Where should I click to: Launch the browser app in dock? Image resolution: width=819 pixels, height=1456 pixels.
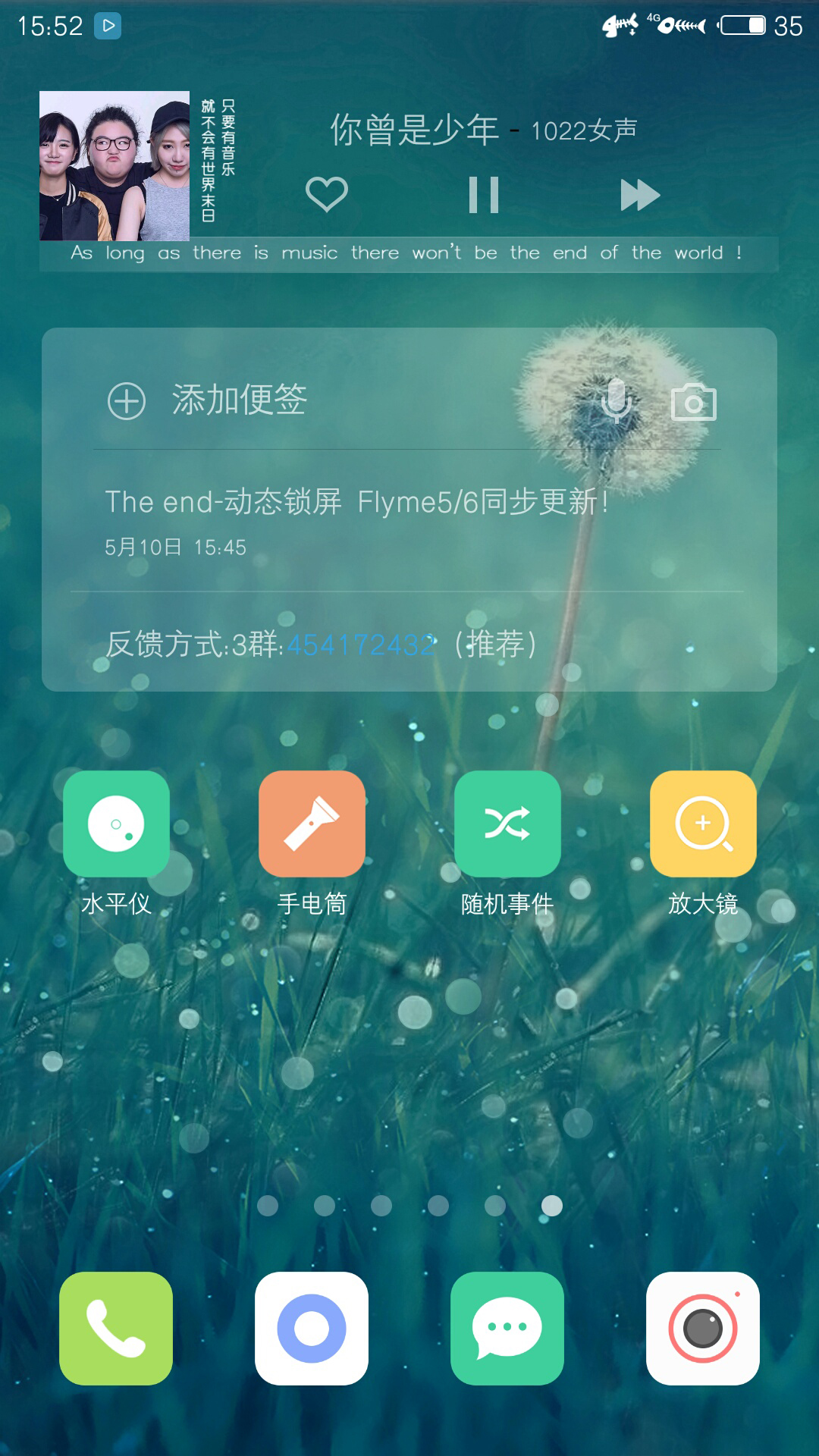(x=312, y=1329)
